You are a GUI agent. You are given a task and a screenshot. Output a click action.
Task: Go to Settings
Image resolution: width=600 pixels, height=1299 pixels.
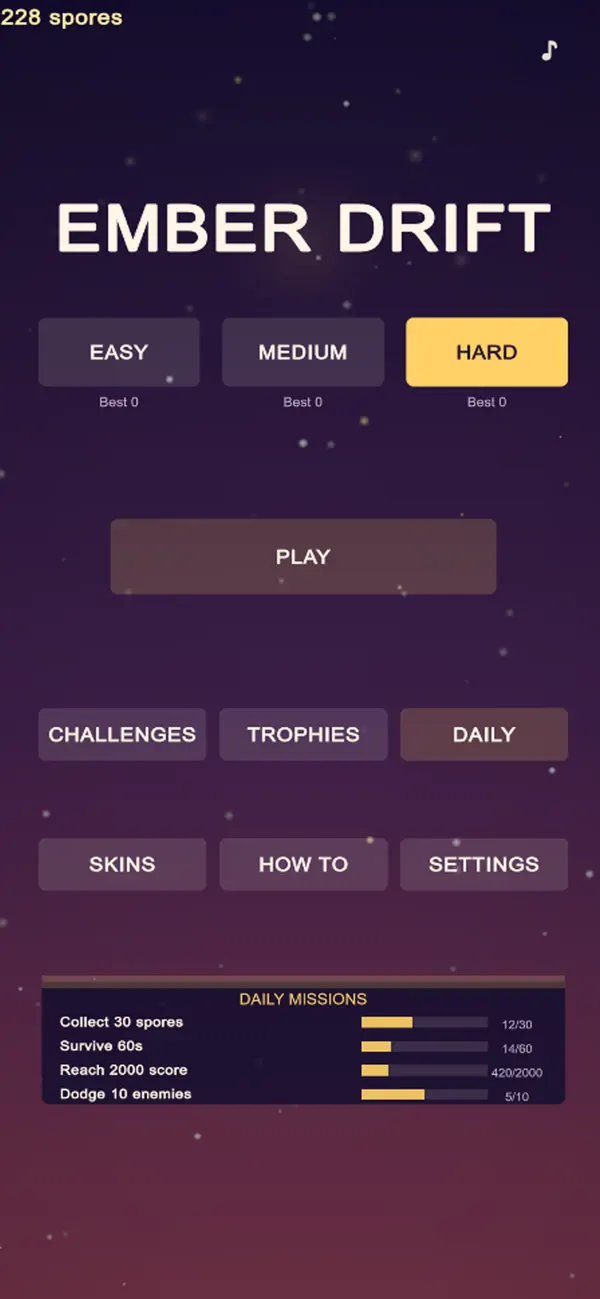(x=484, y=864)
